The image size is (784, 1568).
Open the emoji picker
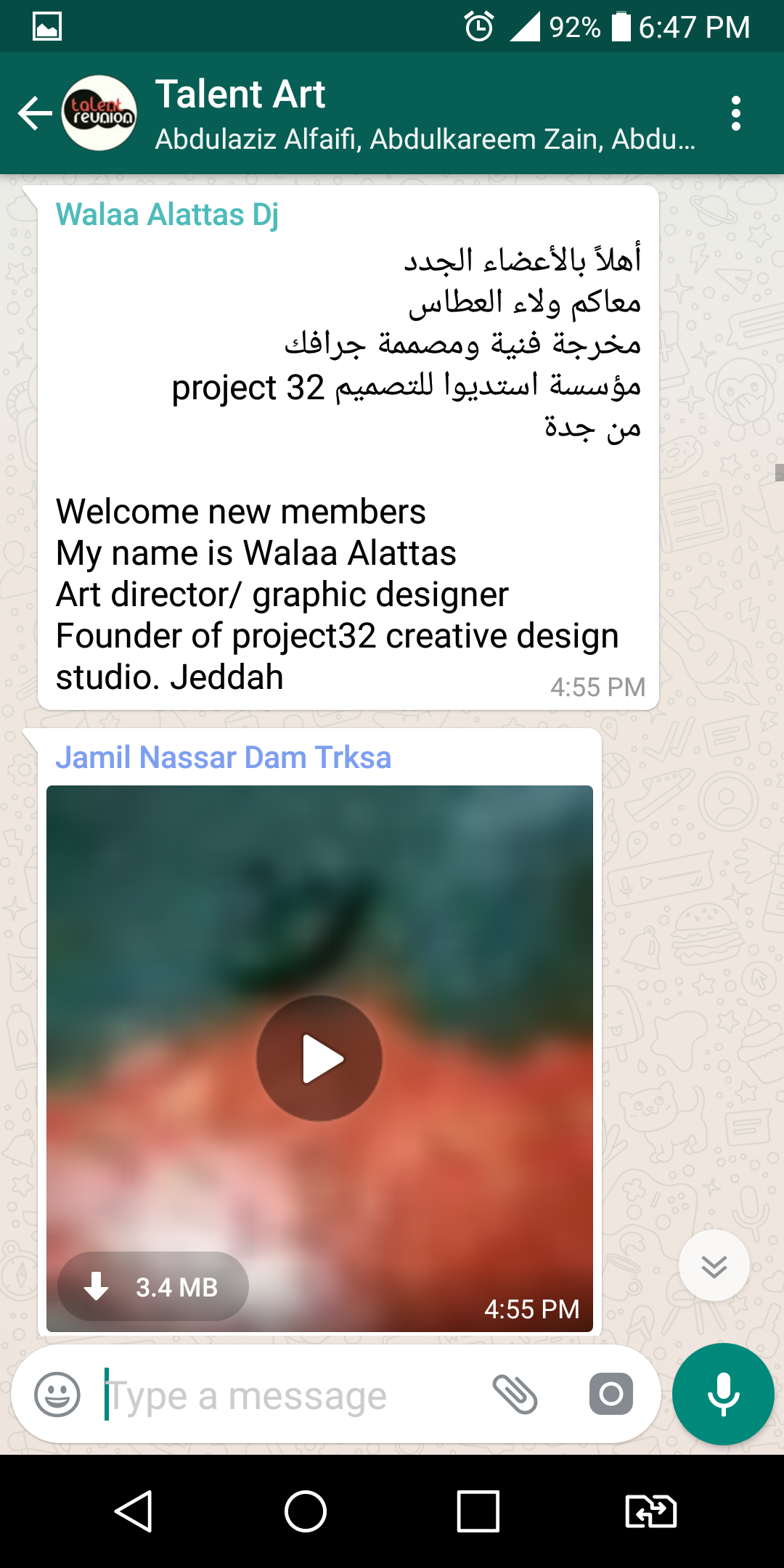(x=57, y=1395)
